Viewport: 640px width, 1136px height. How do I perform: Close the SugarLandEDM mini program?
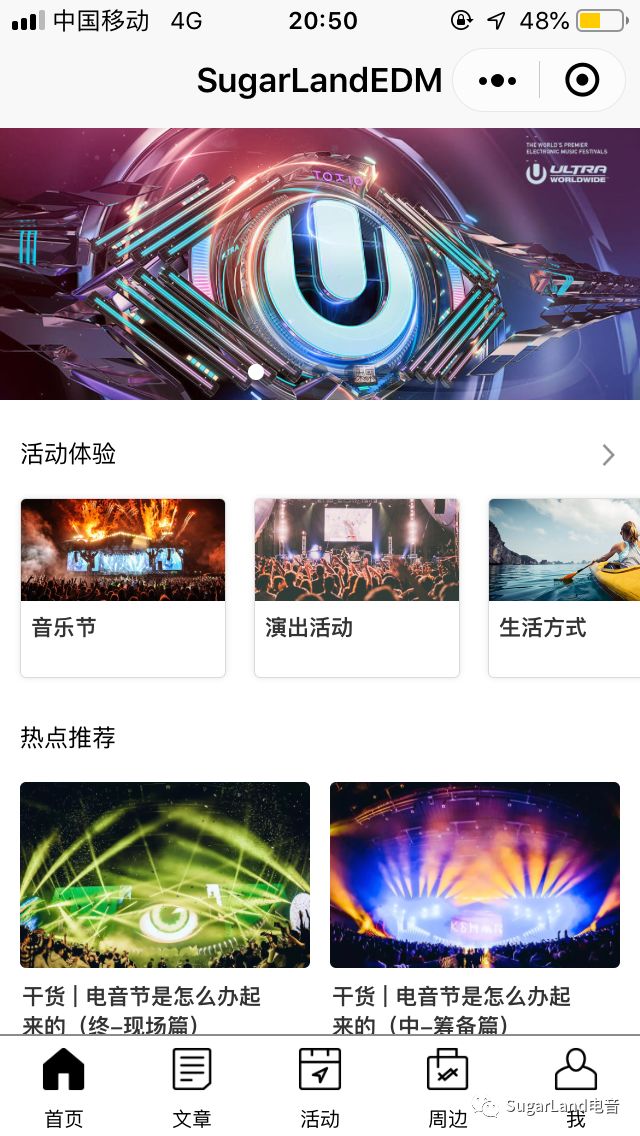point(582,80)
